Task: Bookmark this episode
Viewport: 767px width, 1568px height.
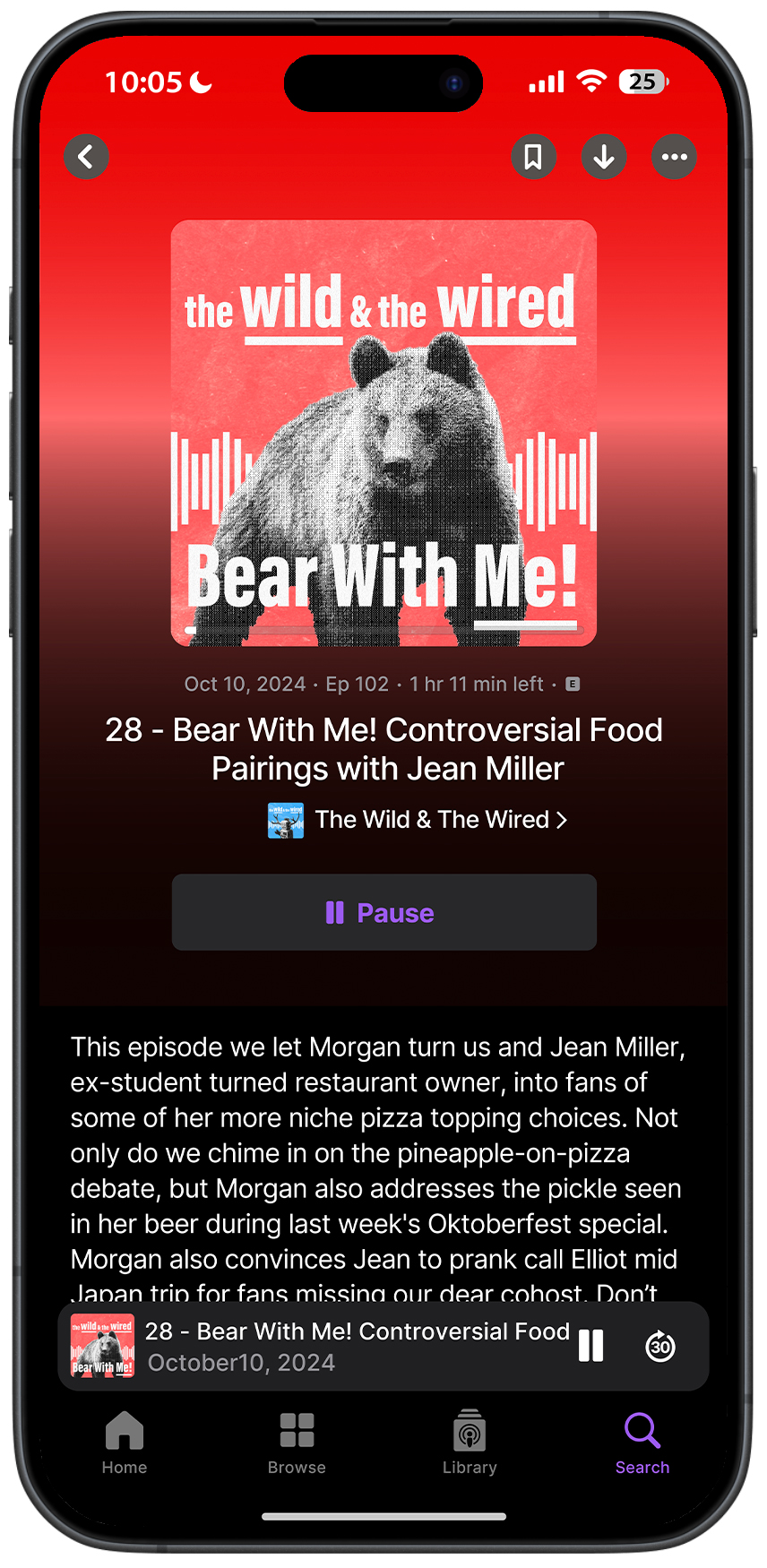Action: [x=533, y=157]
